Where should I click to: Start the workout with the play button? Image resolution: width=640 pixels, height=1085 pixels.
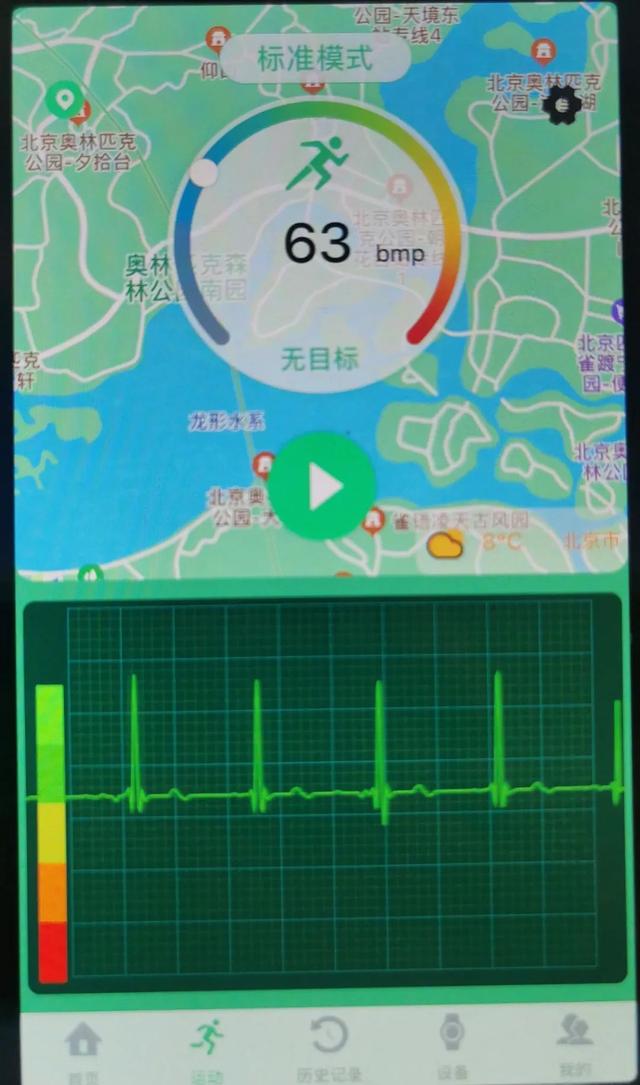(321, 487)
